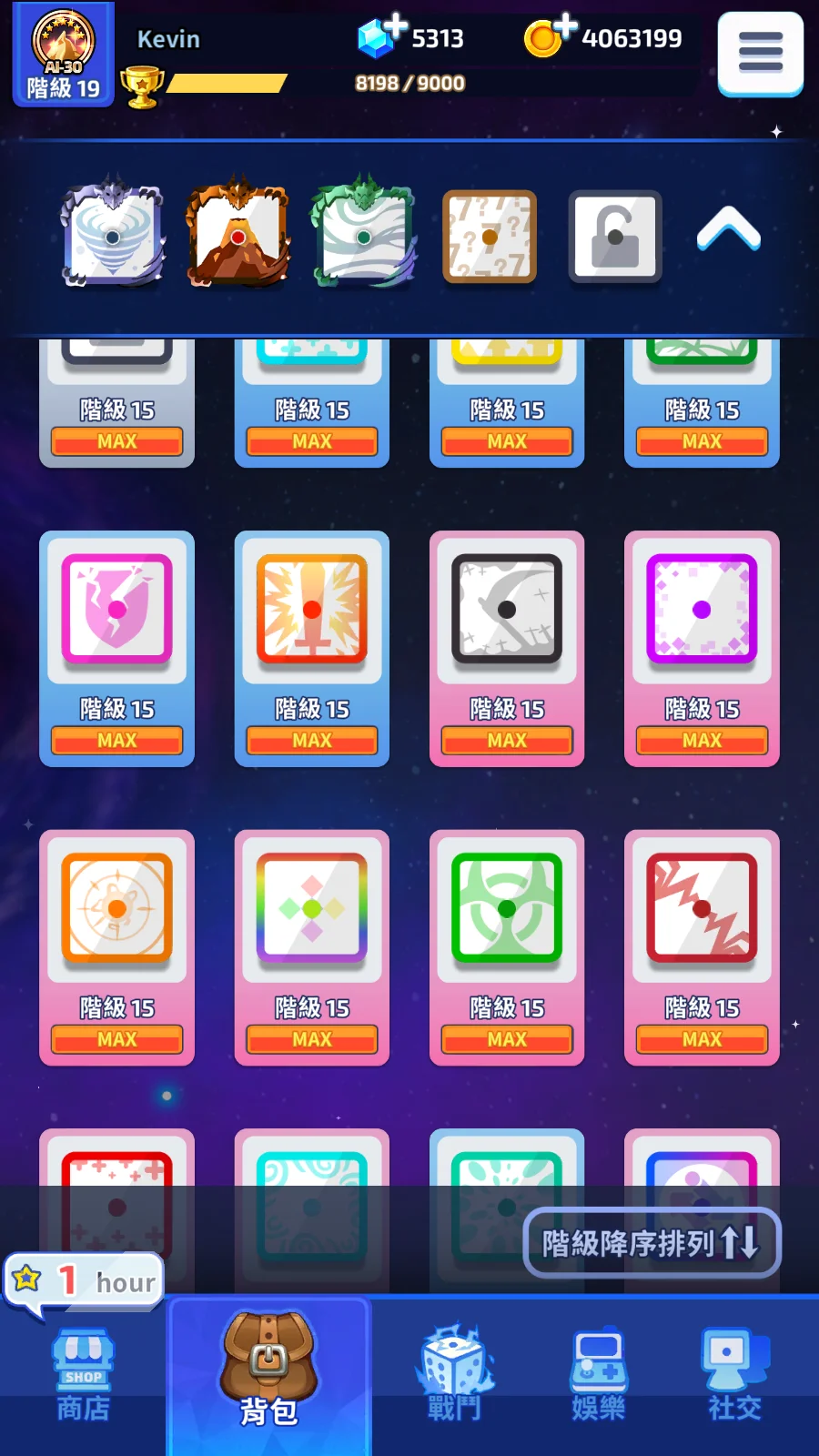Open Kevin's profile avatar
819x1456 pixels.
(63, 53)
